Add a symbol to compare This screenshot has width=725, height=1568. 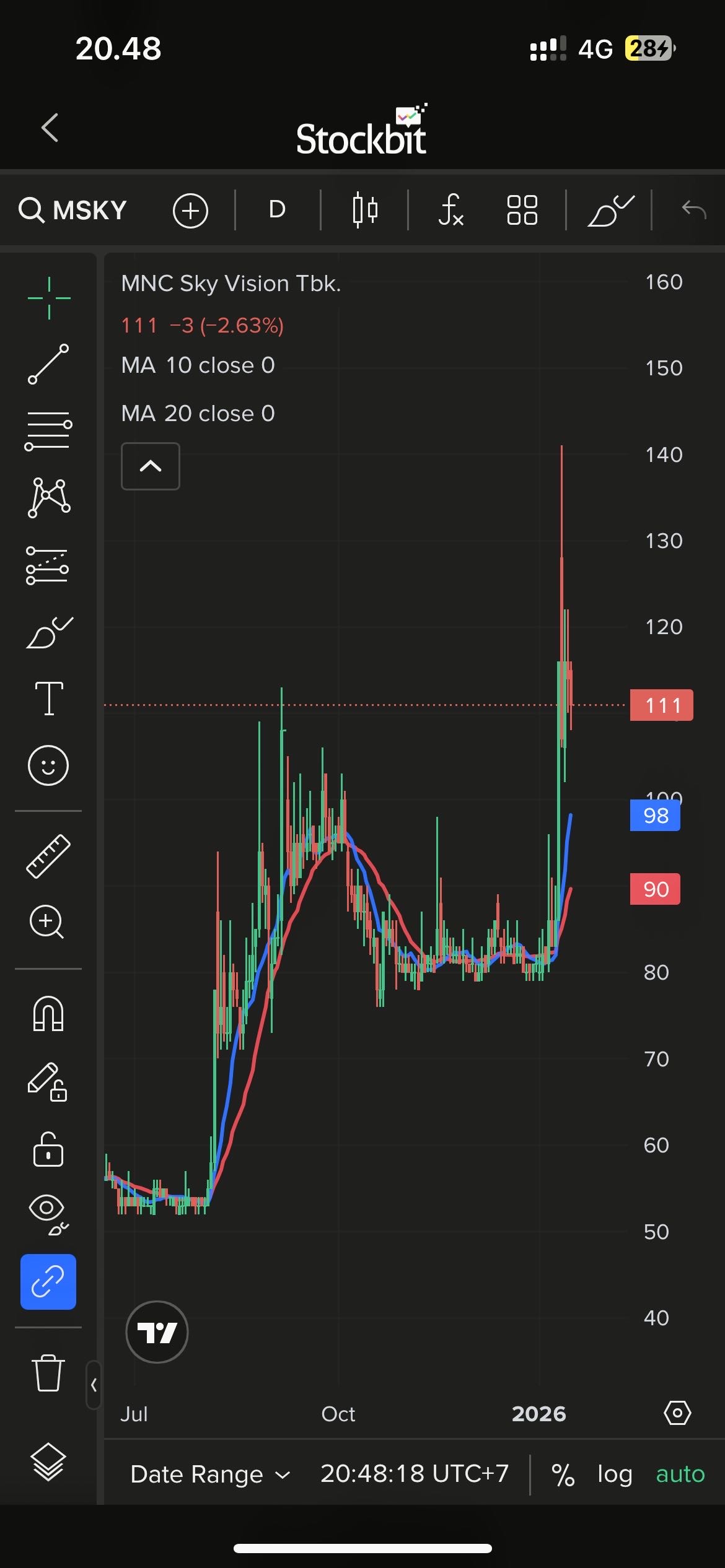pyautogui.click(x=190, y=211)
